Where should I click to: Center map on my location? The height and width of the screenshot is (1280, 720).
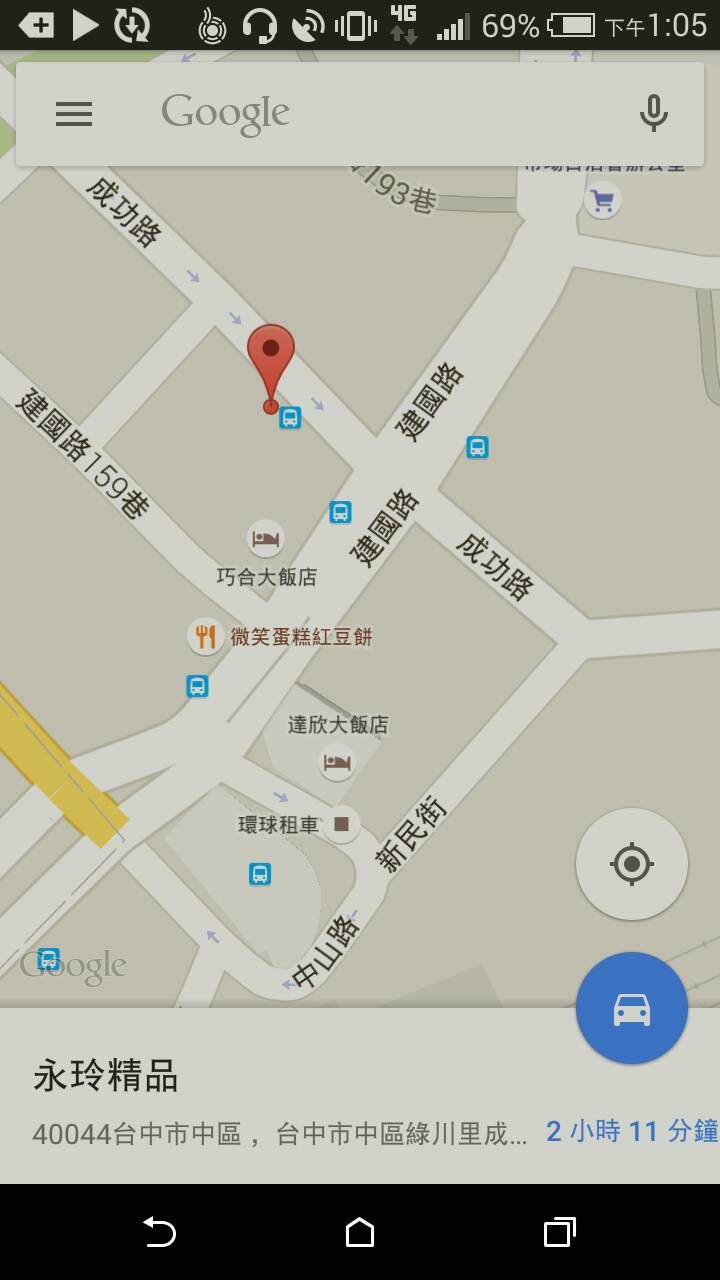coord(632,864)
